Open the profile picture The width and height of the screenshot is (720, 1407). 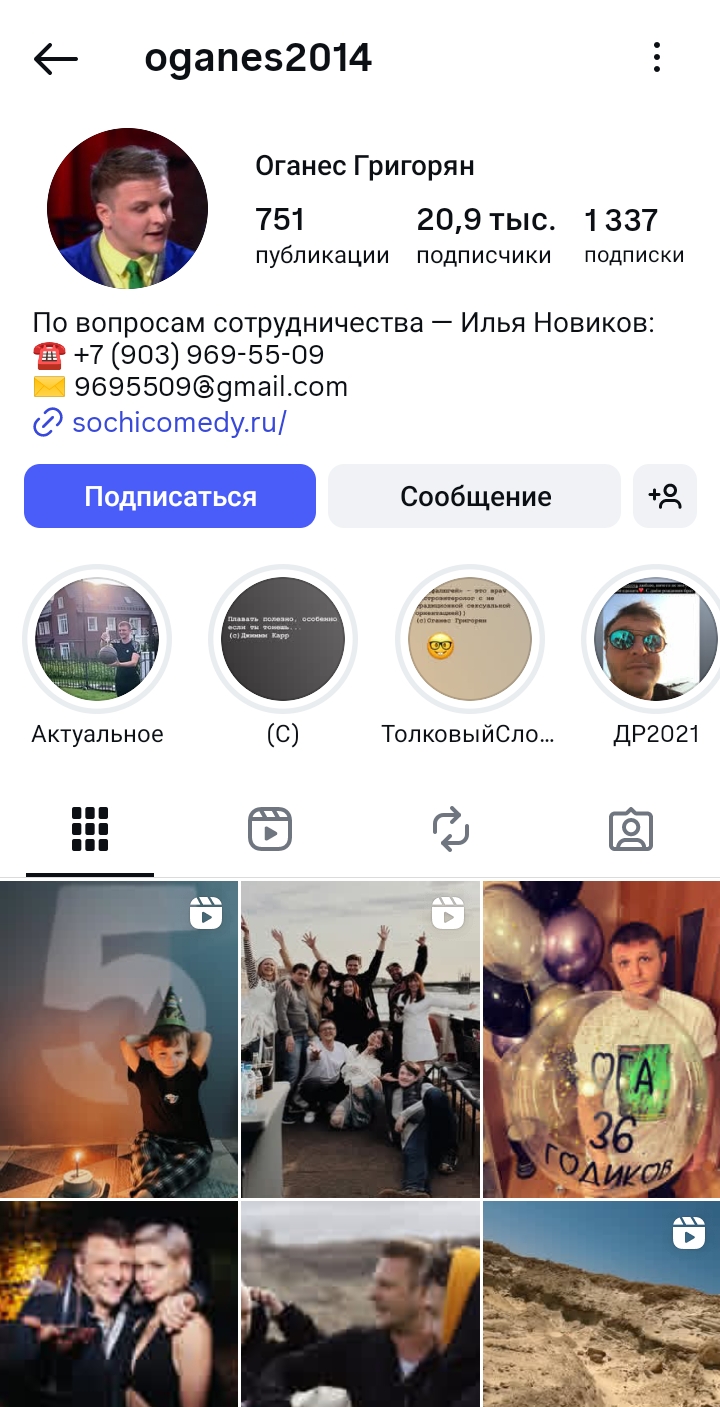[x=127, y=209]
